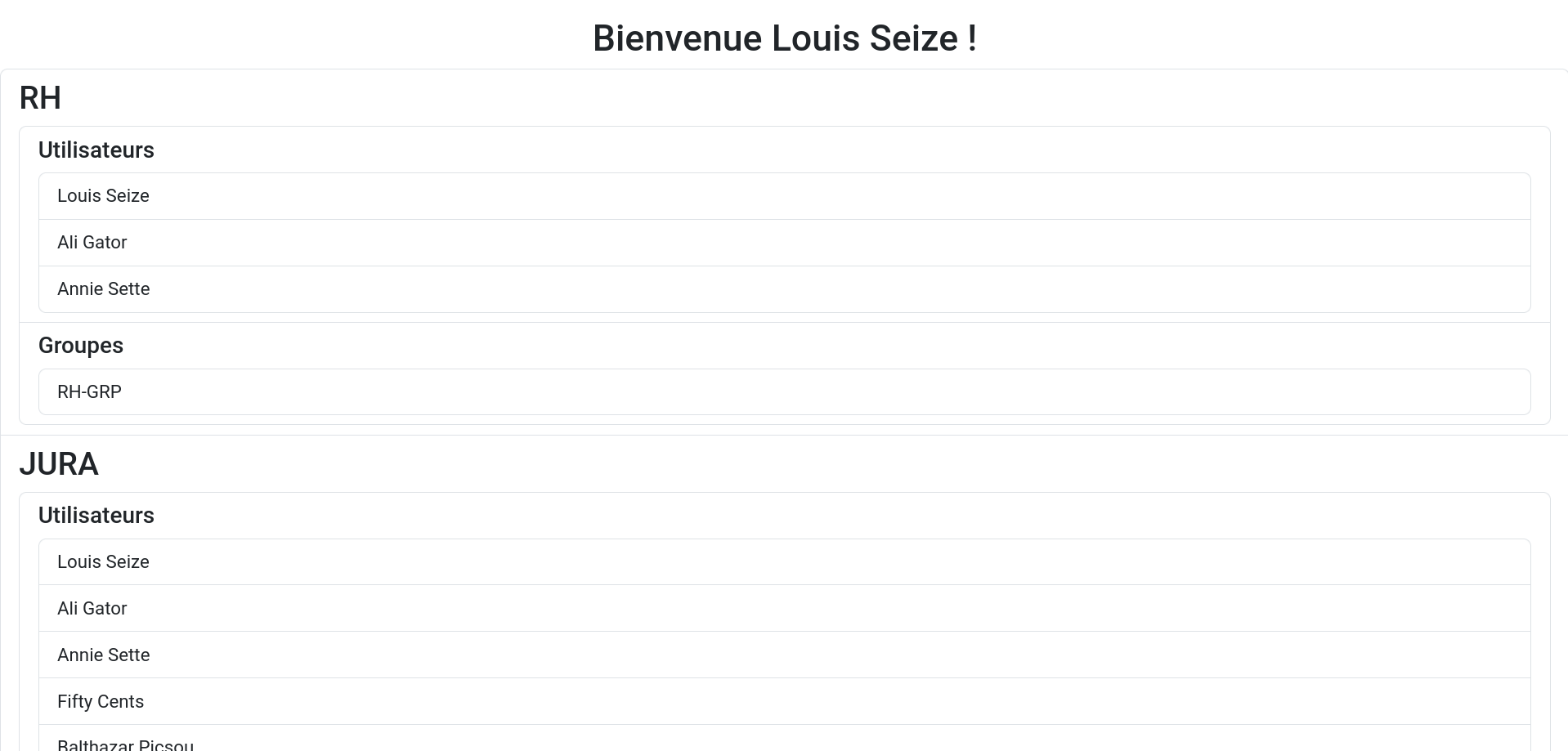1568x751 pixels.
Task: Open Louis Seize under JURA users
Action: [103, 562]
